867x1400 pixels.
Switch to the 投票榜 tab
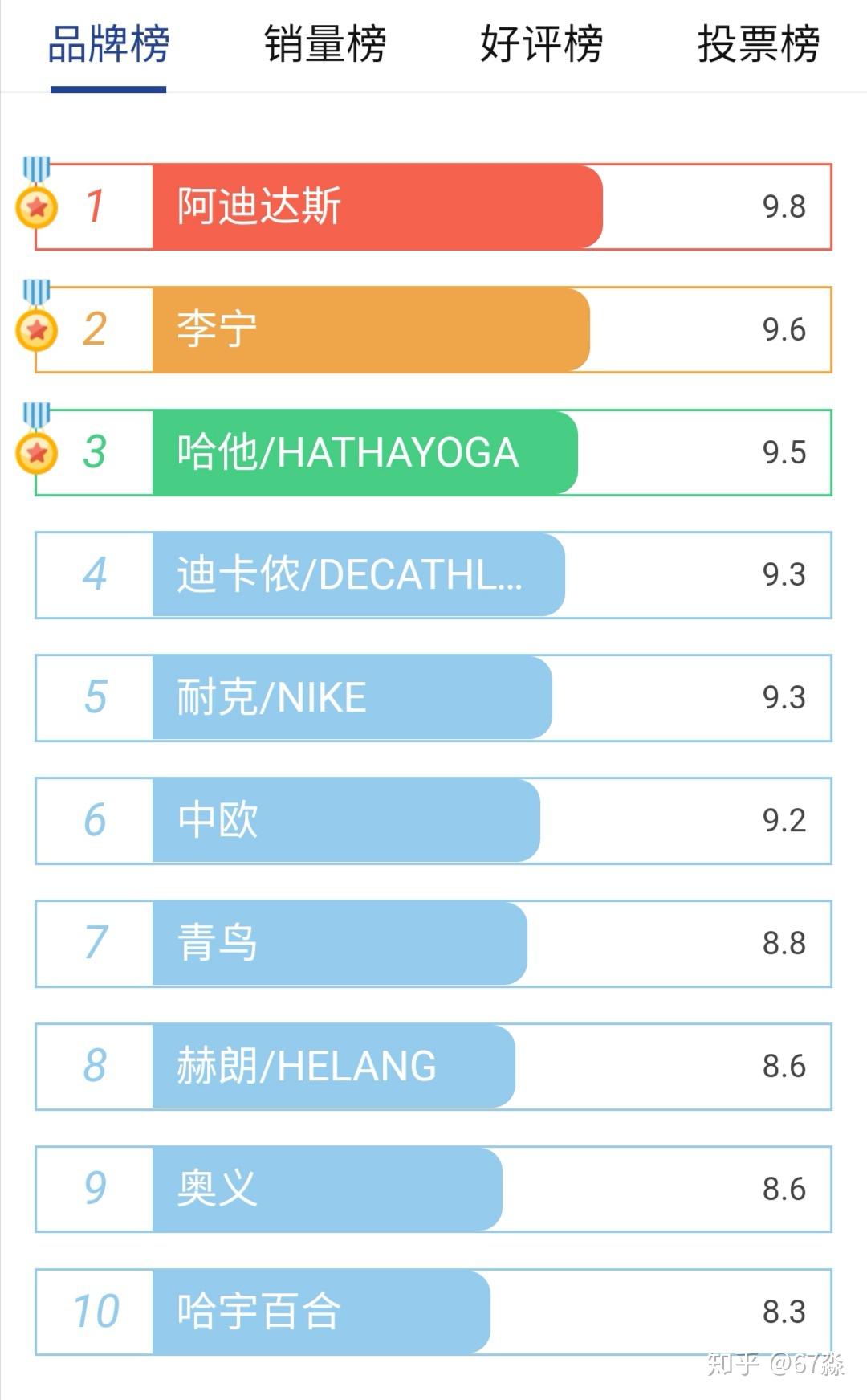(x=757, y=46)
